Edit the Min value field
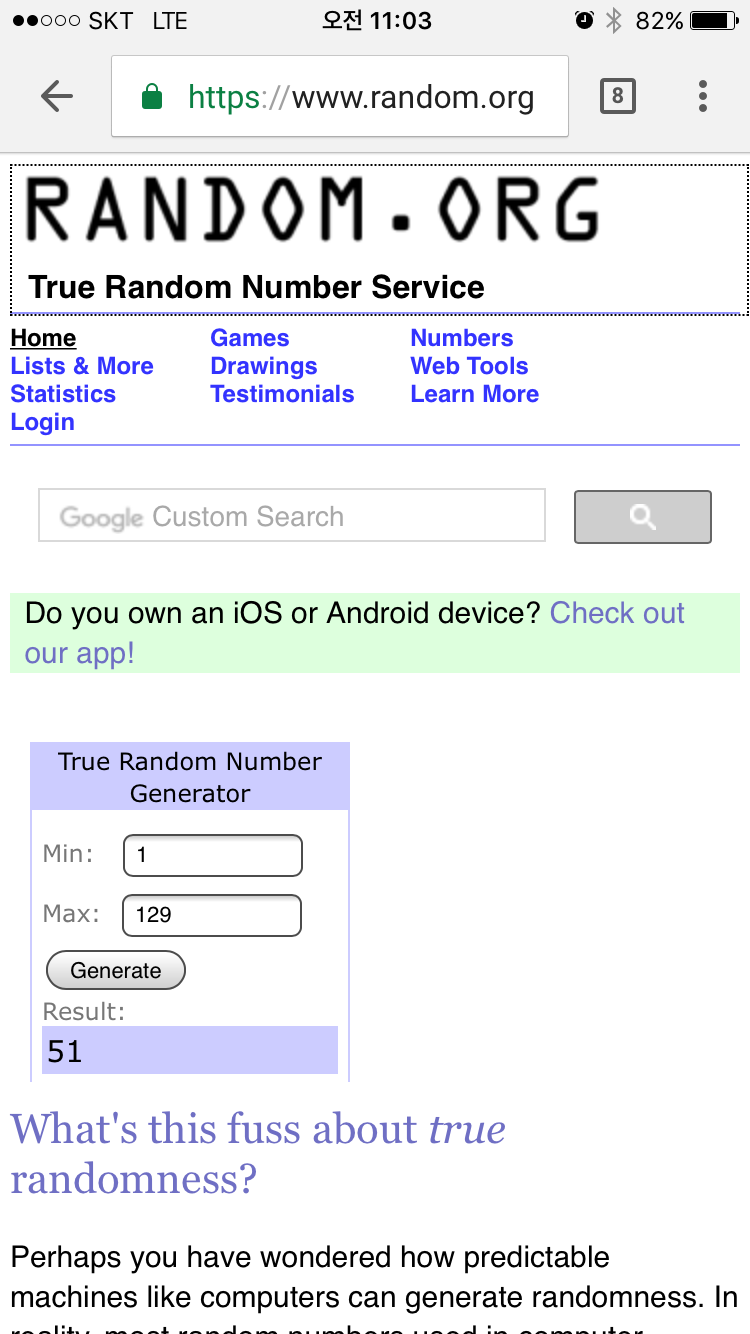This screenshot has width=750, height=1334. [x=212, y=855]
